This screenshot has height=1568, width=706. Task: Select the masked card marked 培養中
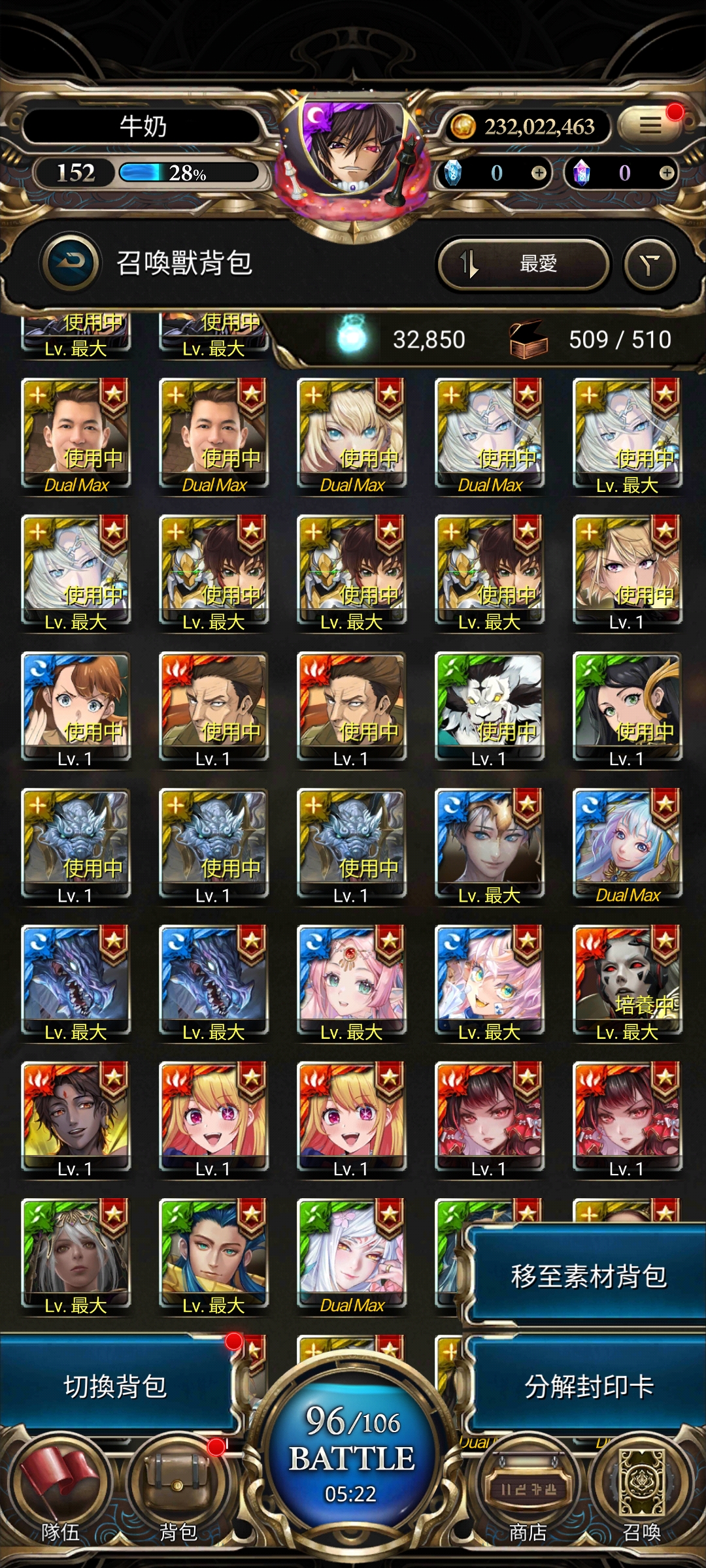[x=627, y=981]
